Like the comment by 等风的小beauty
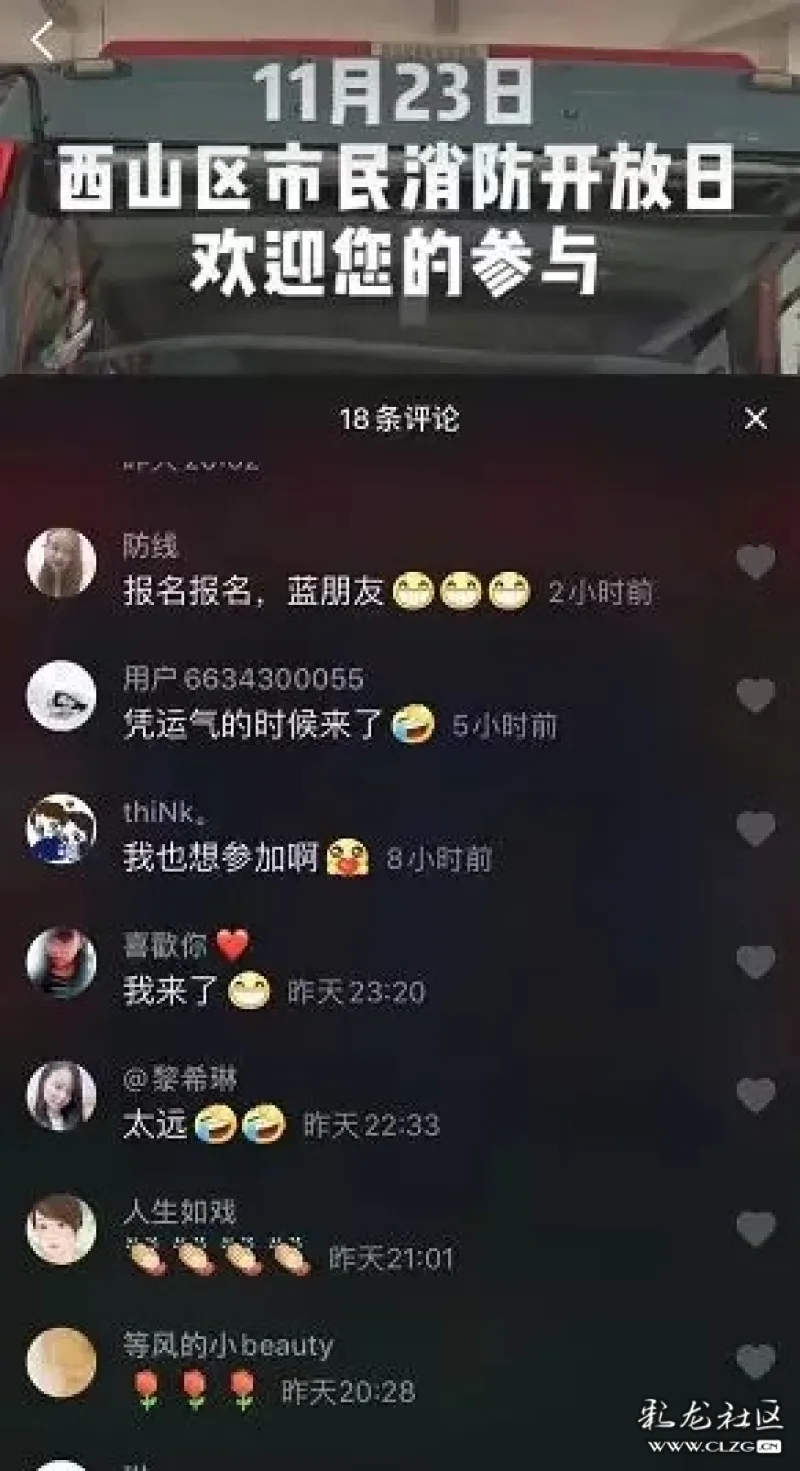The image size is (800, 1471). click(756, 1361)
